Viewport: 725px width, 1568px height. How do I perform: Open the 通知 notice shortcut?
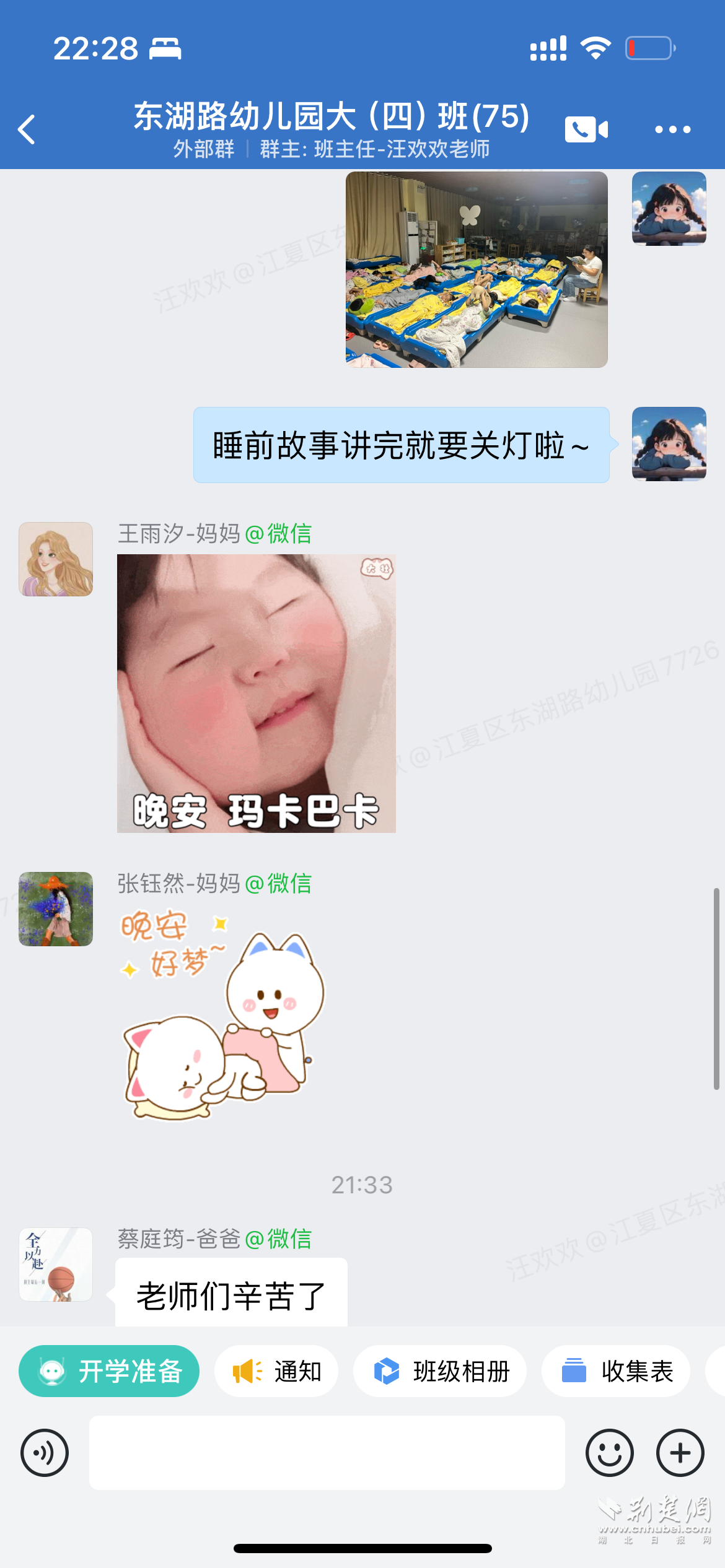coord(276,1371)
